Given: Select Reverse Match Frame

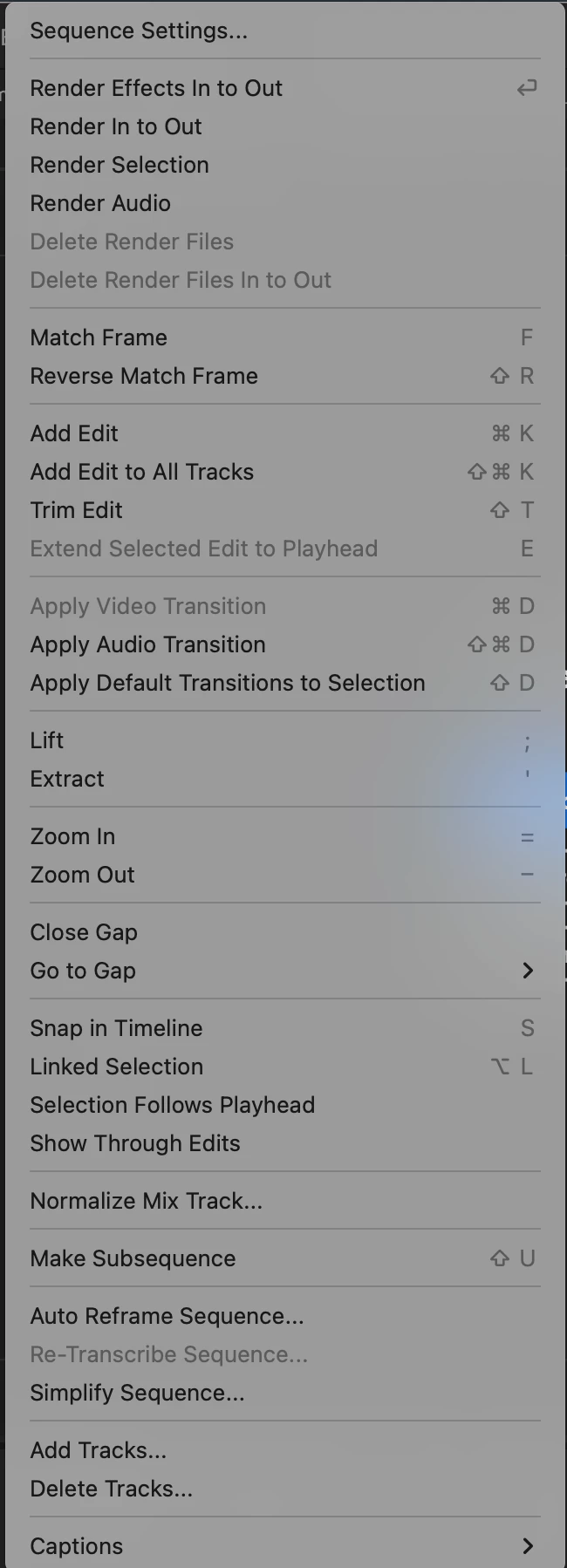Looking at the screenshot, I should [144, 376].
